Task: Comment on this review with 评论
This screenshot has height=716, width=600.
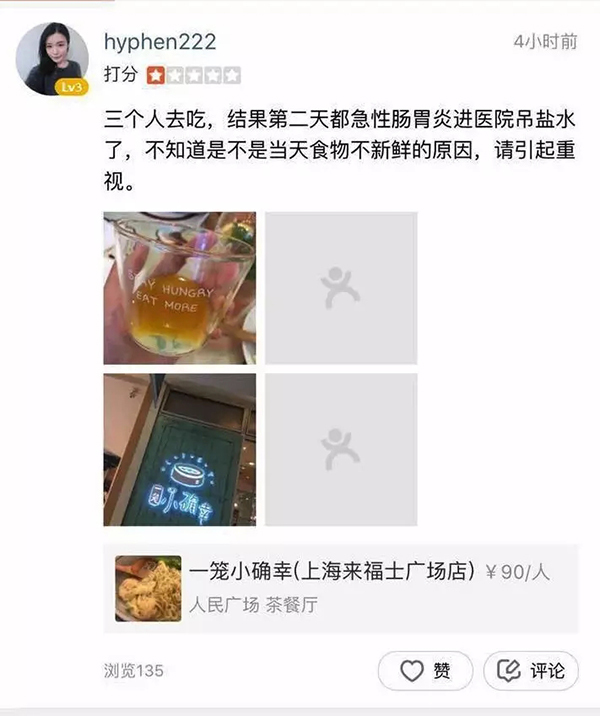Action: [x=531, y=670]
